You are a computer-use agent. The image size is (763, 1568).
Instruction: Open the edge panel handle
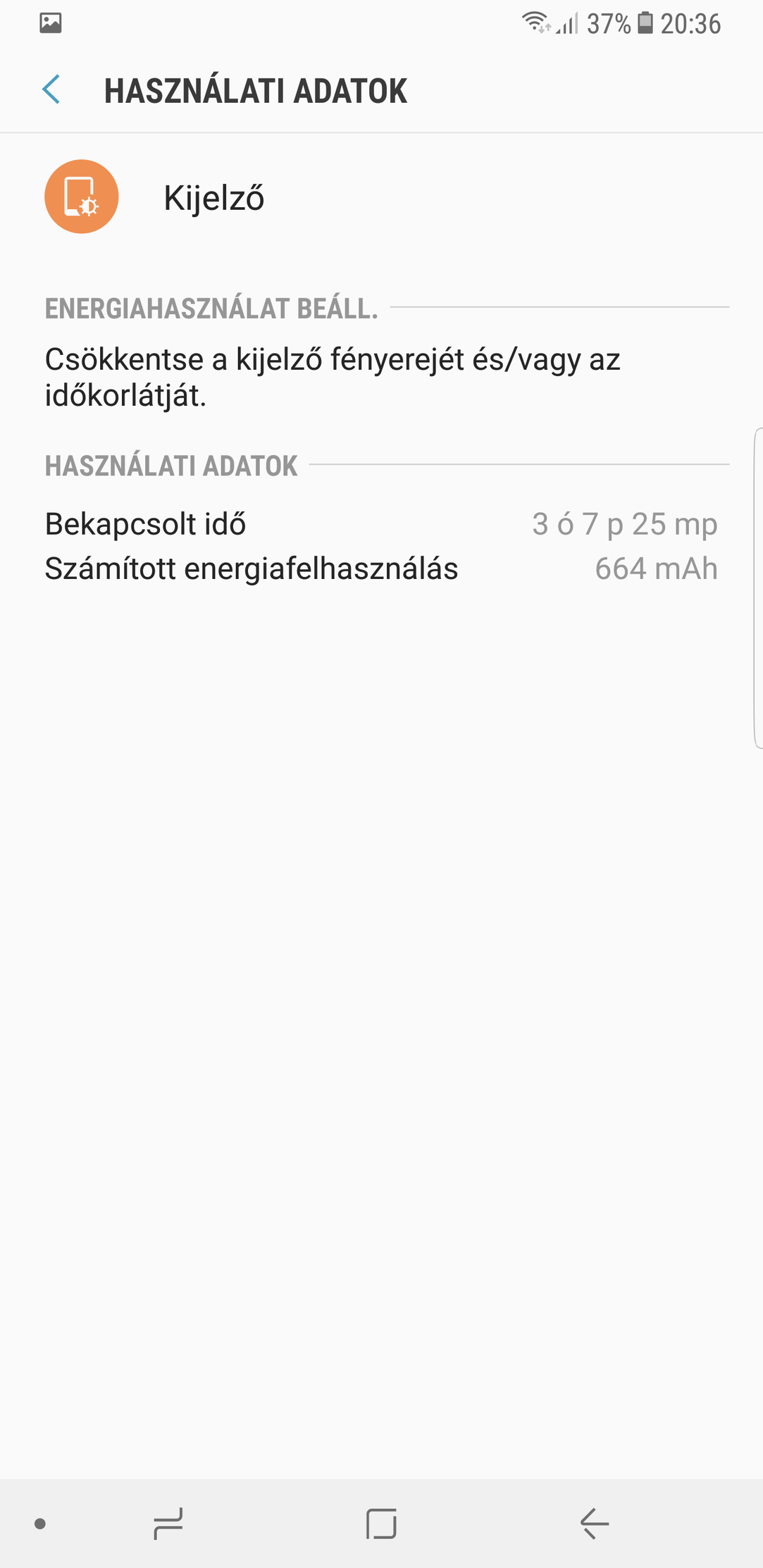click(758, 587)
